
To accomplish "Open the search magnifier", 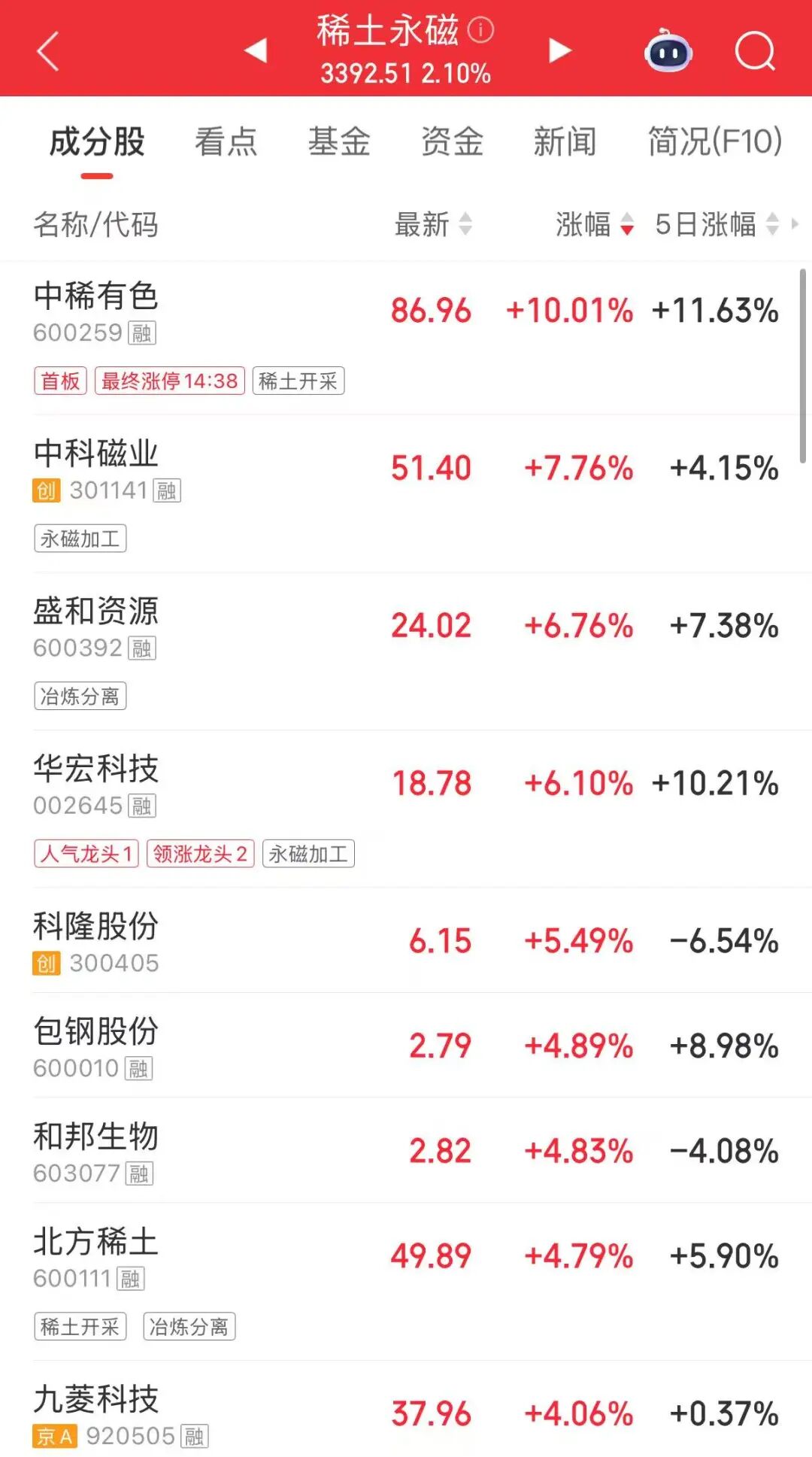I will [x=754, y=51].
